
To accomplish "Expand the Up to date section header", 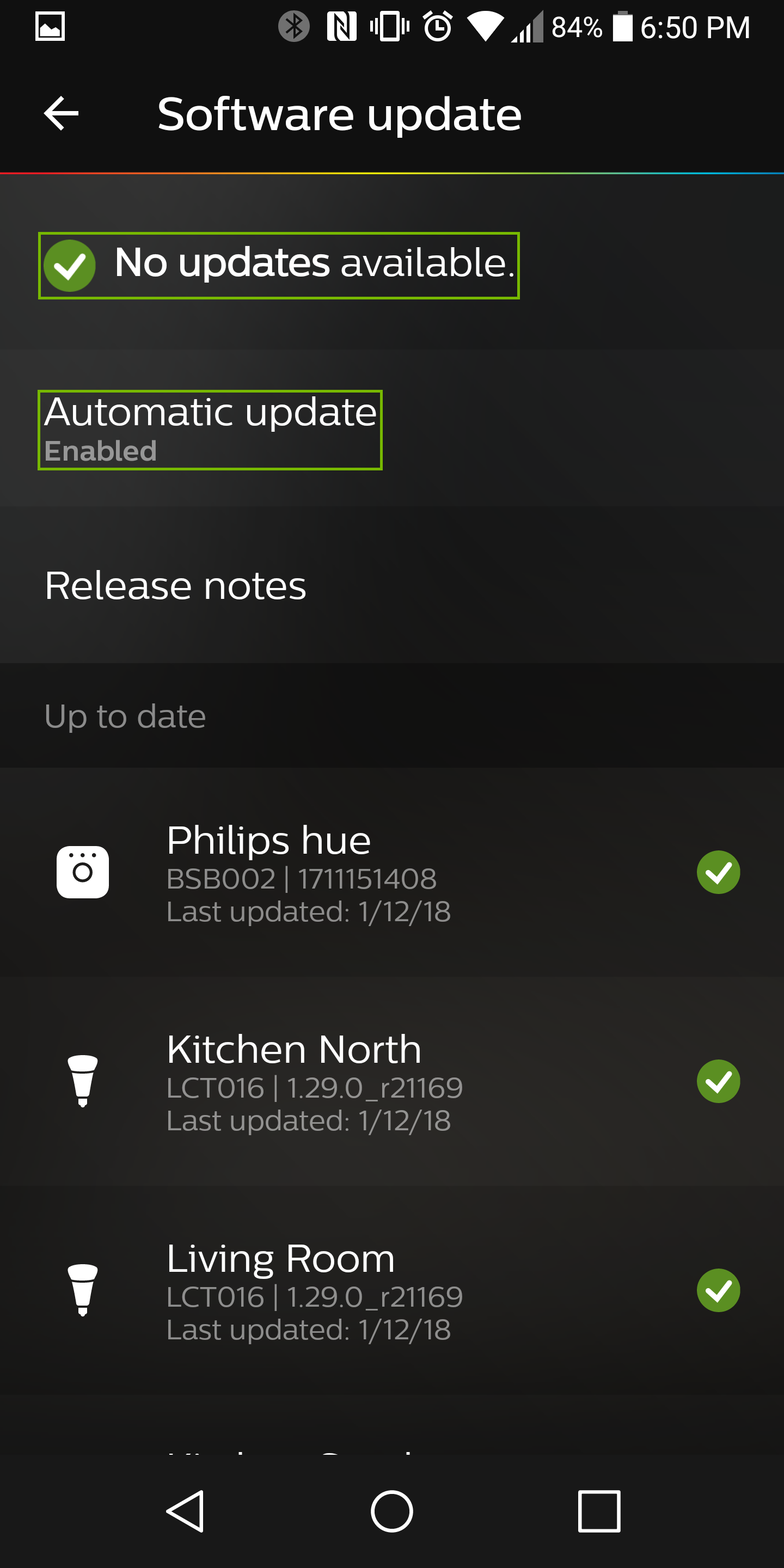I will click(x=125, y=715).
